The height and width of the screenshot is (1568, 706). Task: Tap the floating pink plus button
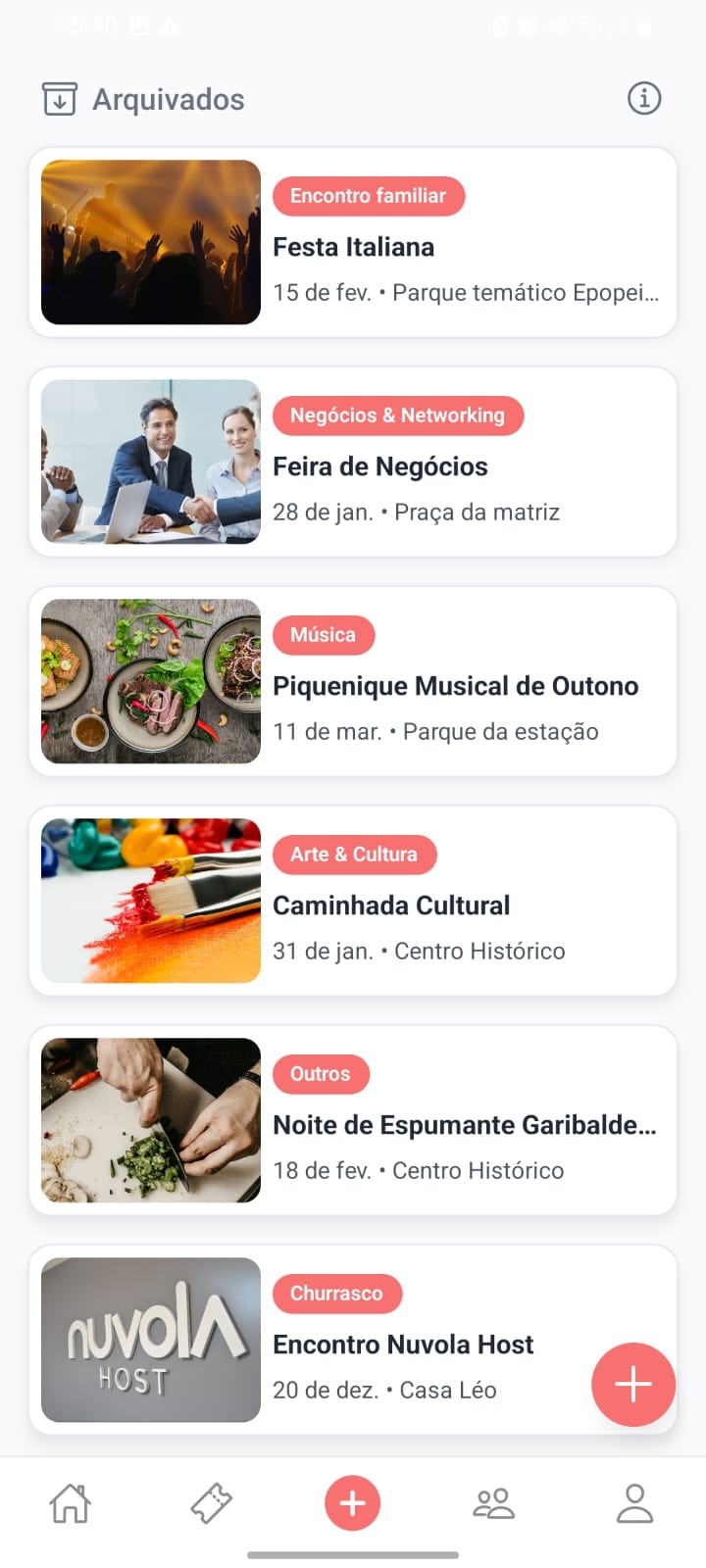[632, 1385]
